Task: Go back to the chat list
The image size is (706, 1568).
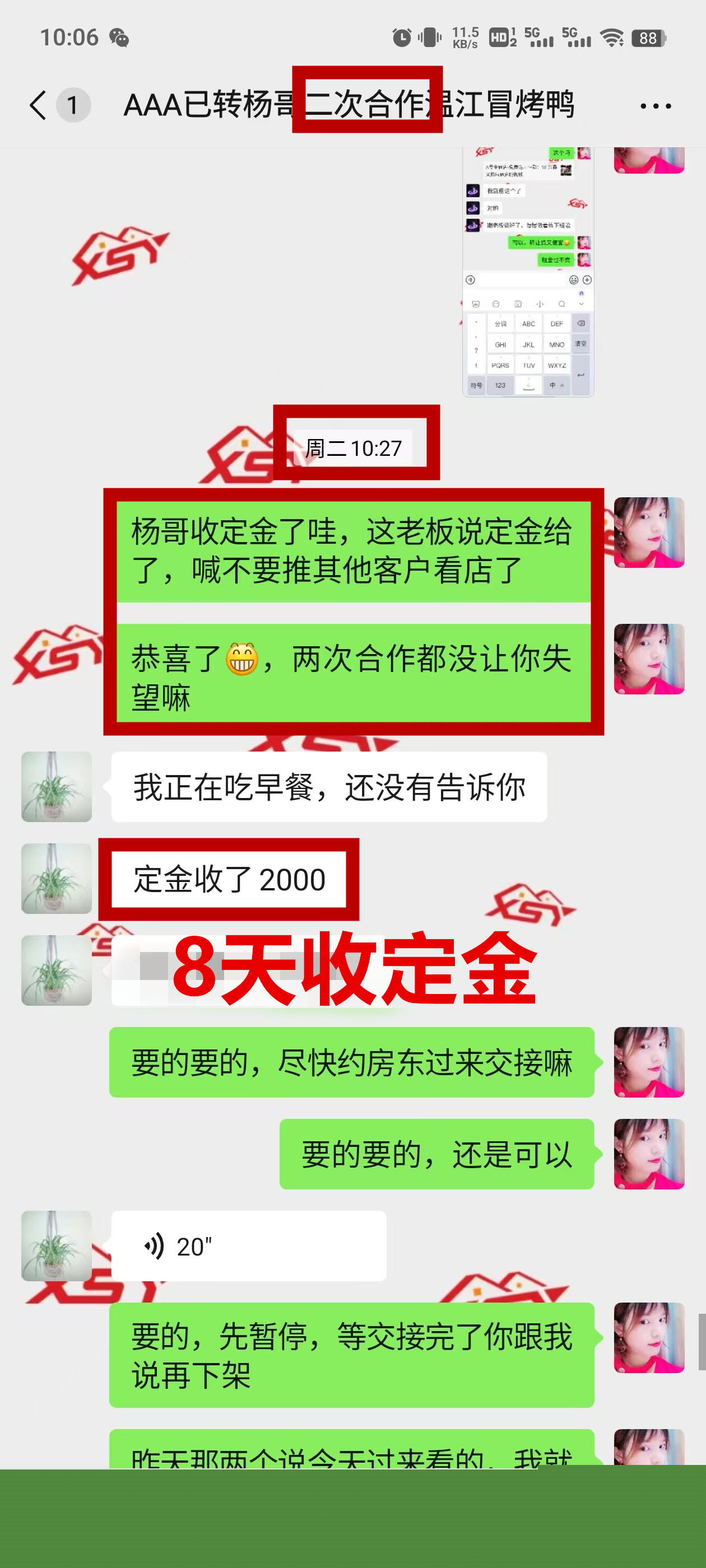Action: pyautogui.click(x=38, y=105)
